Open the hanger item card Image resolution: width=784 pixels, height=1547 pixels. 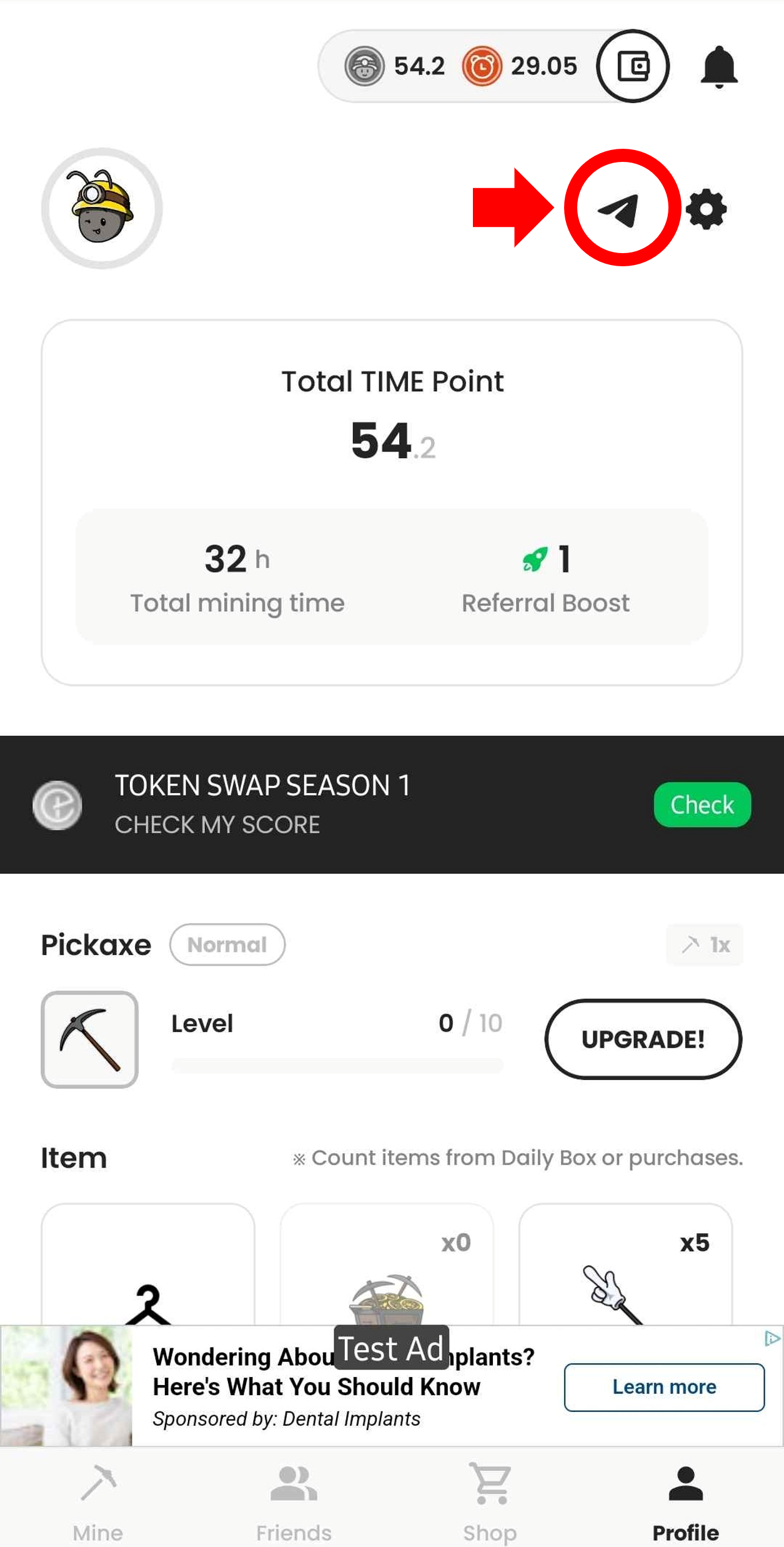pyautogui.click(x=148, y=1266)
